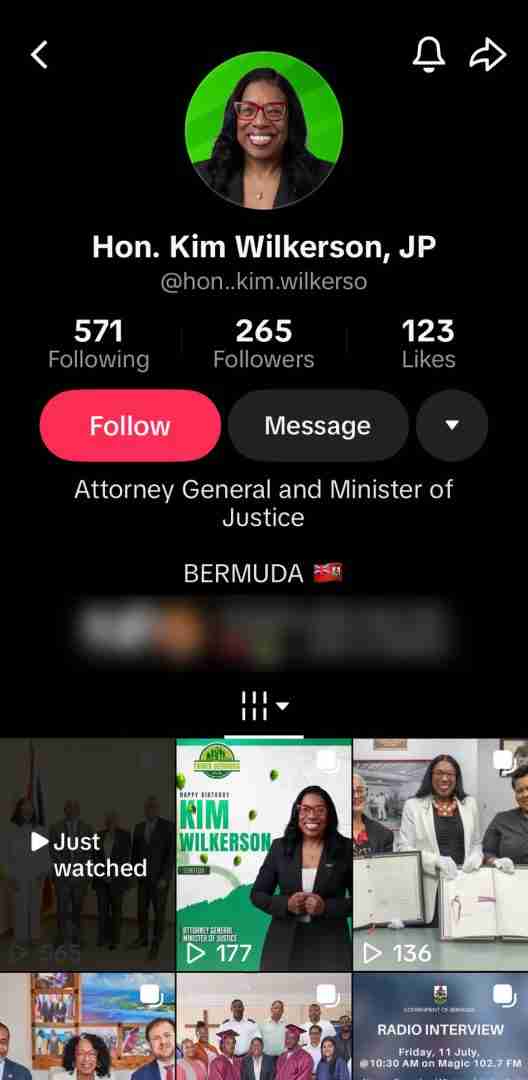Go back using the top-left arrow
Image resolution: width=528 pixels, height=1080 pixels.
tap(39, 54)
